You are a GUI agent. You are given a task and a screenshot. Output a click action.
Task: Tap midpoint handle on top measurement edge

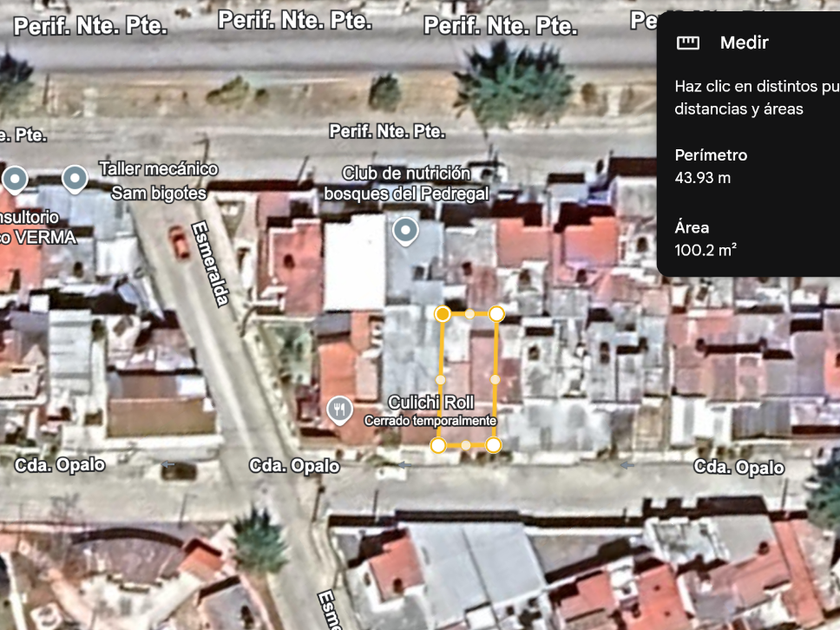tap(469, 314)
